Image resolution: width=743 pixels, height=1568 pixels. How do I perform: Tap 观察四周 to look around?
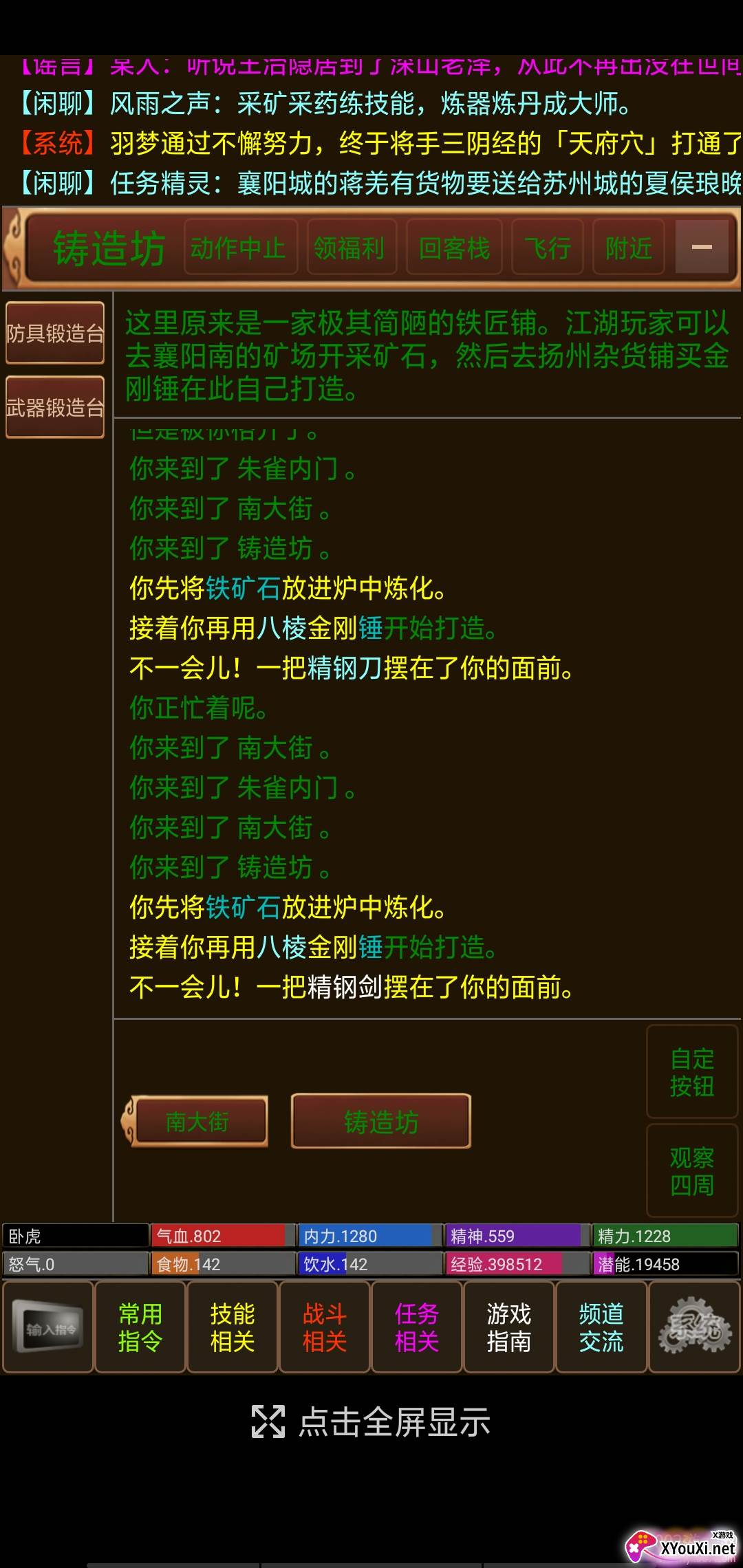(x=692, y=1170)
